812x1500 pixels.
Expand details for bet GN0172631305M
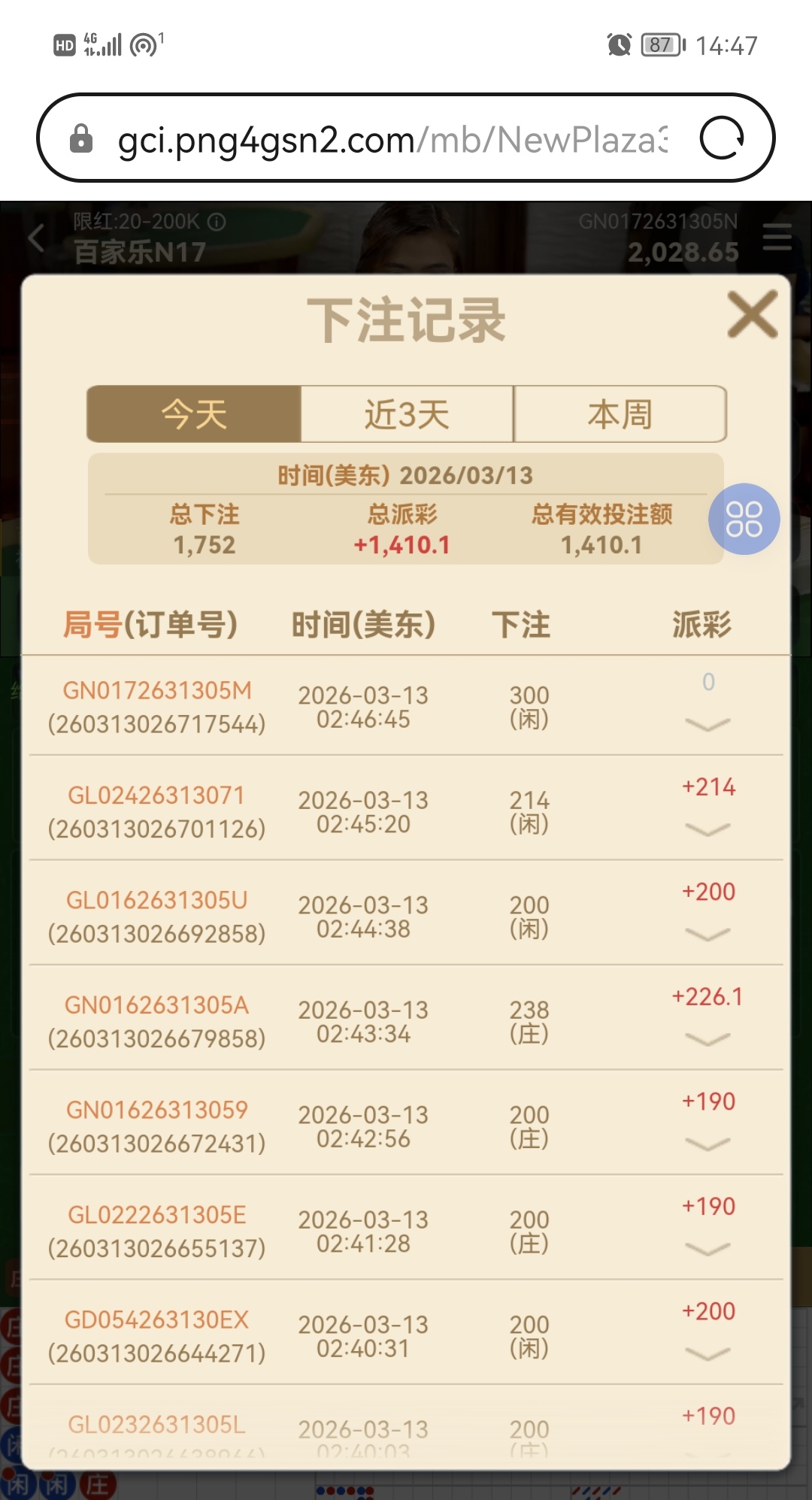[x=707, y=724]
